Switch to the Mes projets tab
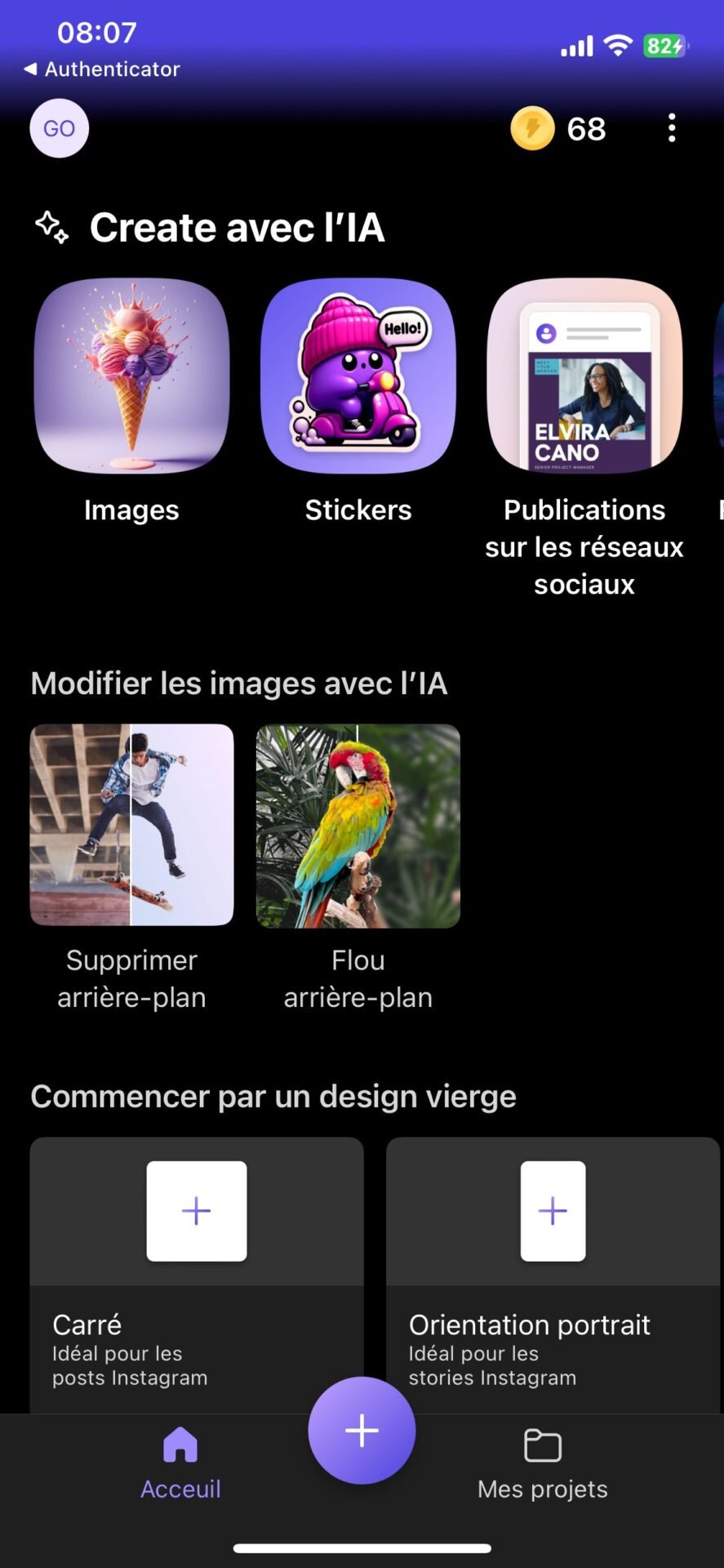 pos(543,1463)
